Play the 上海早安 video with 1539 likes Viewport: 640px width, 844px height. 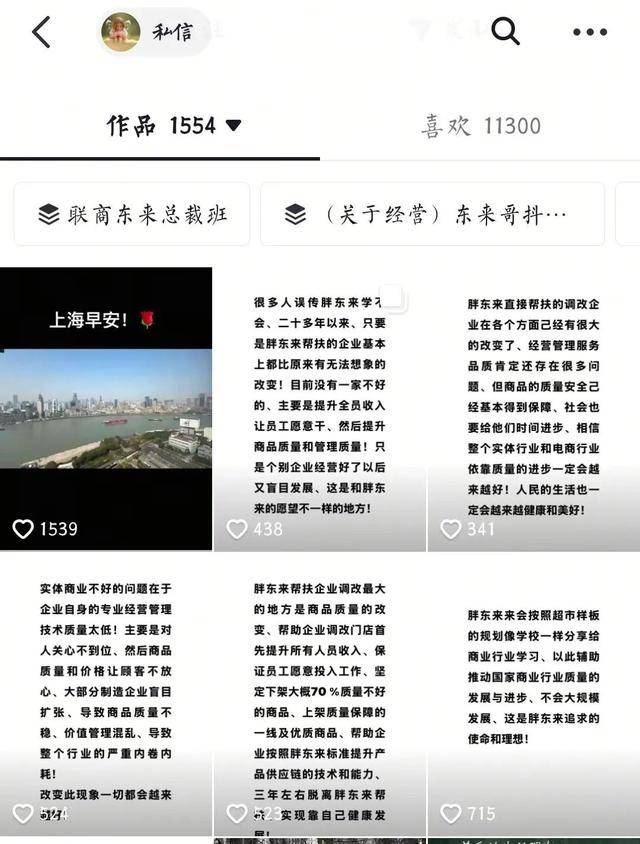point(106,410)
